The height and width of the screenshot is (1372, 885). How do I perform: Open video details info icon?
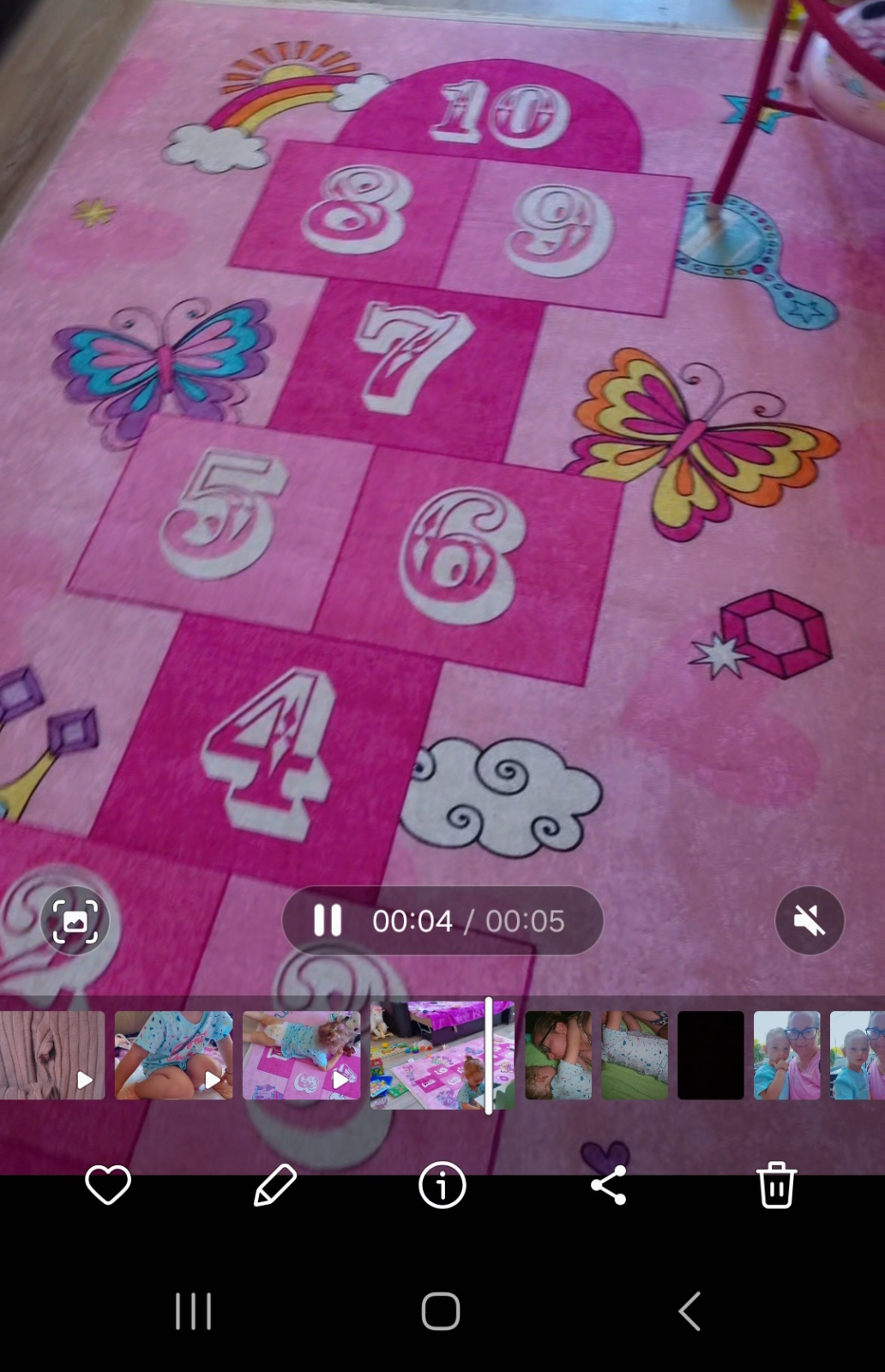[x=442, y=1185]
